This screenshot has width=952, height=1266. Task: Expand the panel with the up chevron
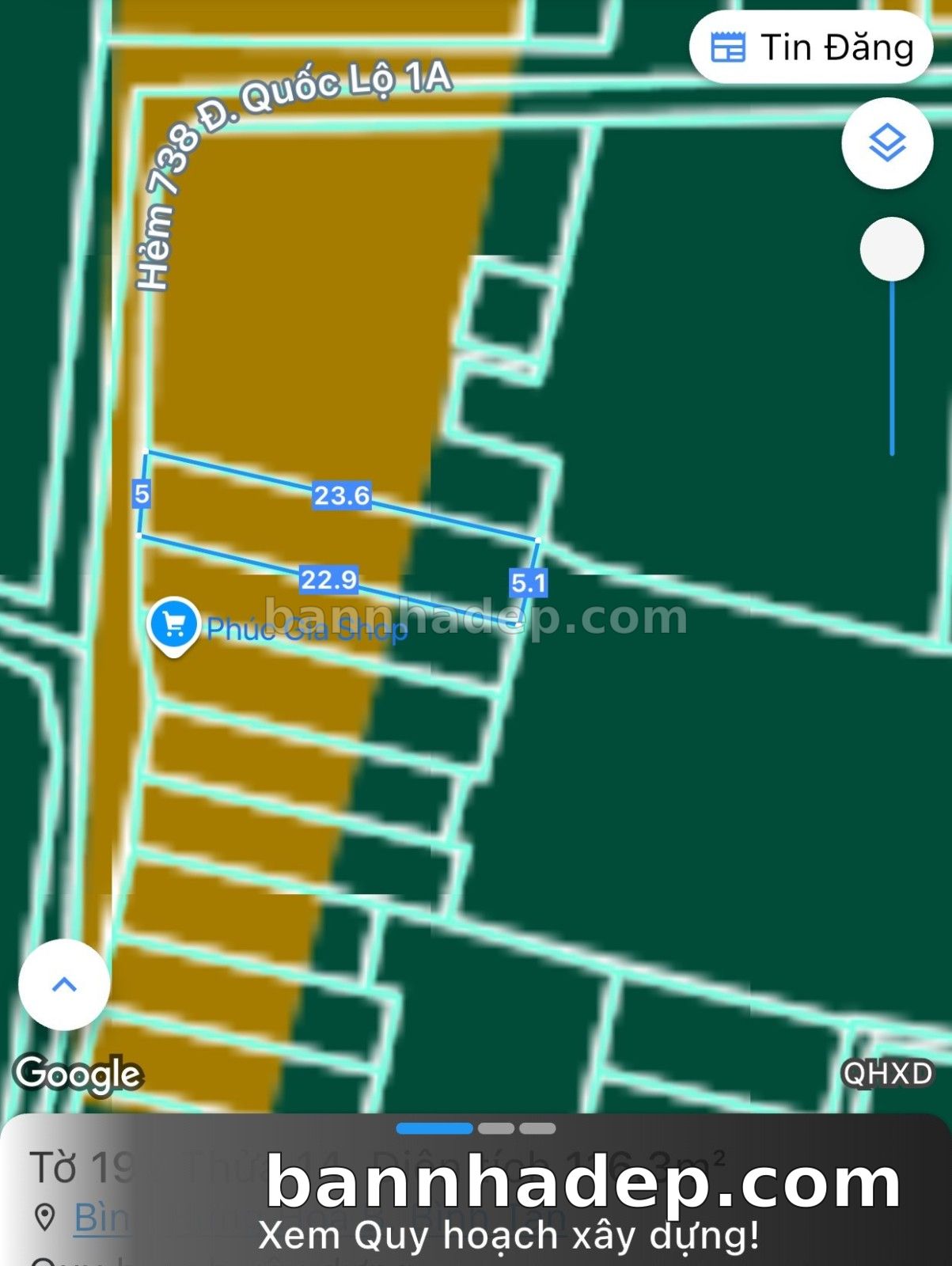point(64,984)
